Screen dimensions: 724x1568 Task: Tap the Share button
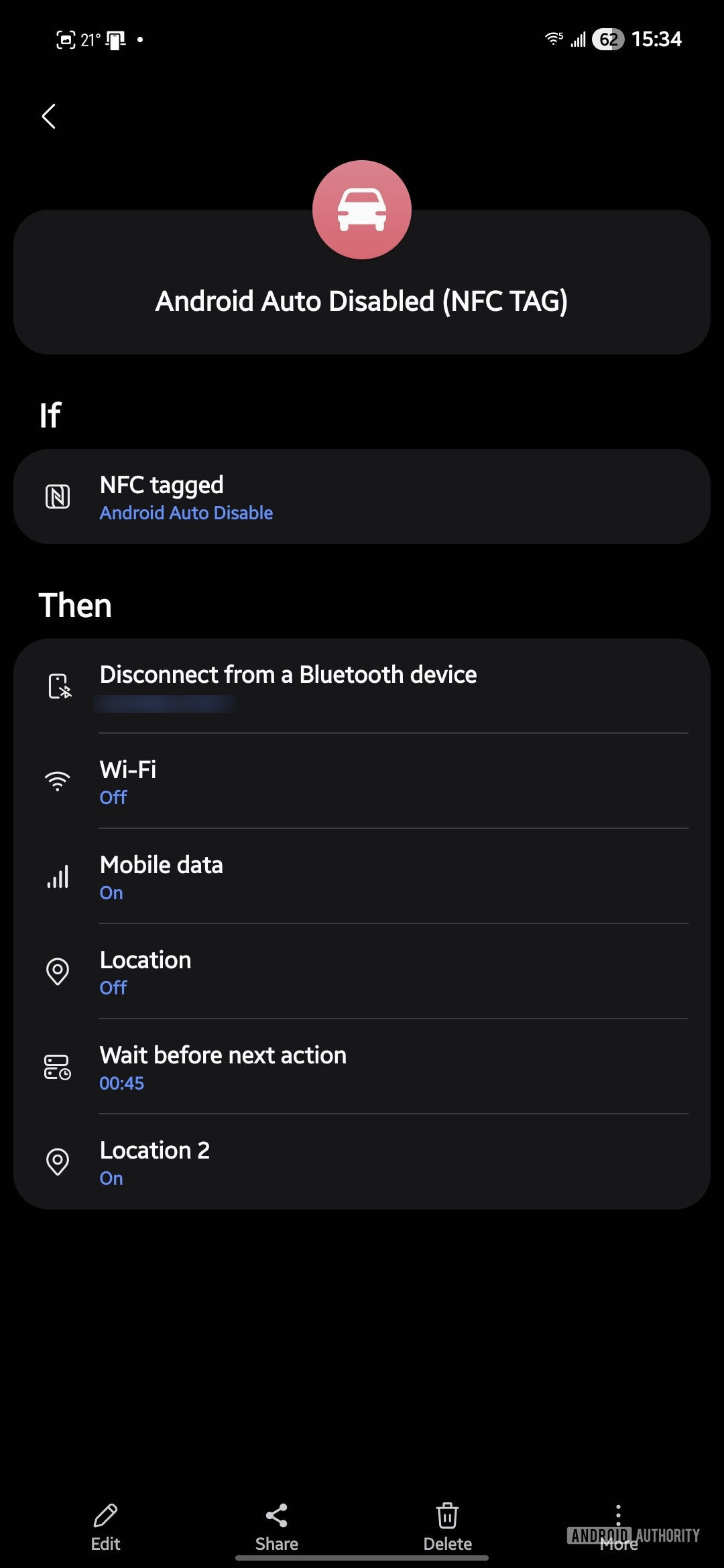(x=276, y=1526)
